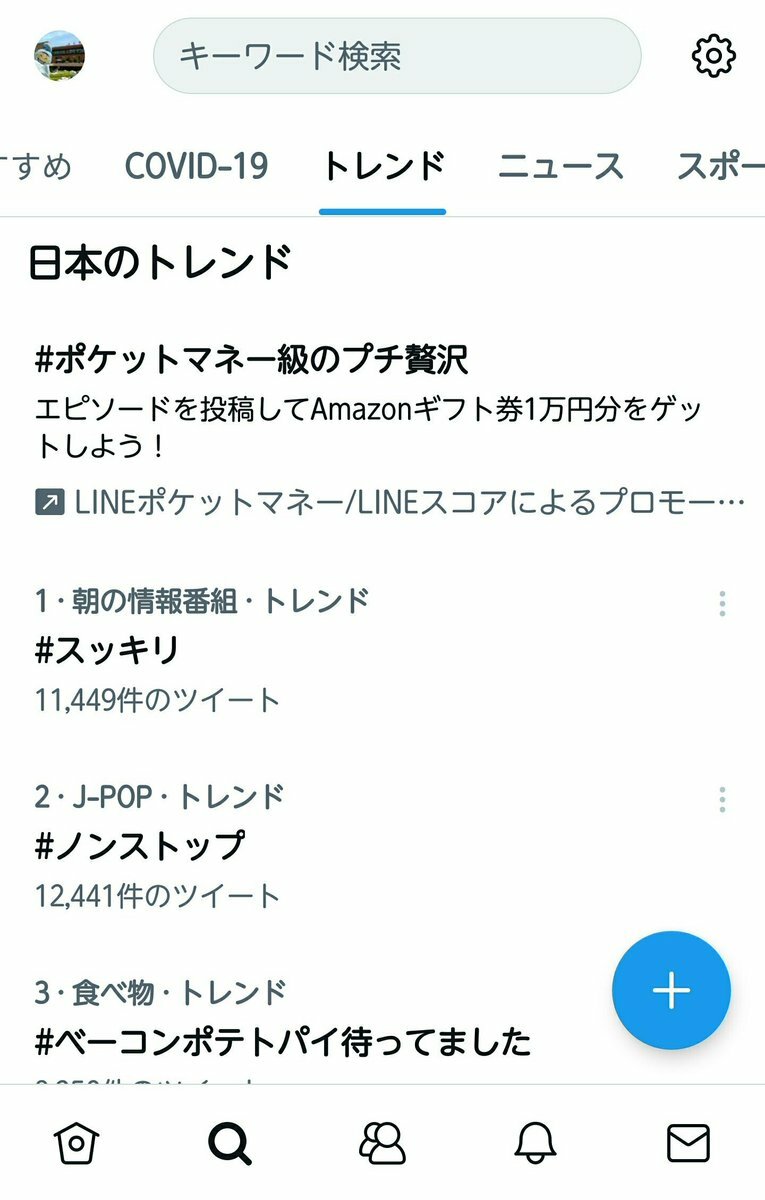Open the communities people tab

[382, 1142]
